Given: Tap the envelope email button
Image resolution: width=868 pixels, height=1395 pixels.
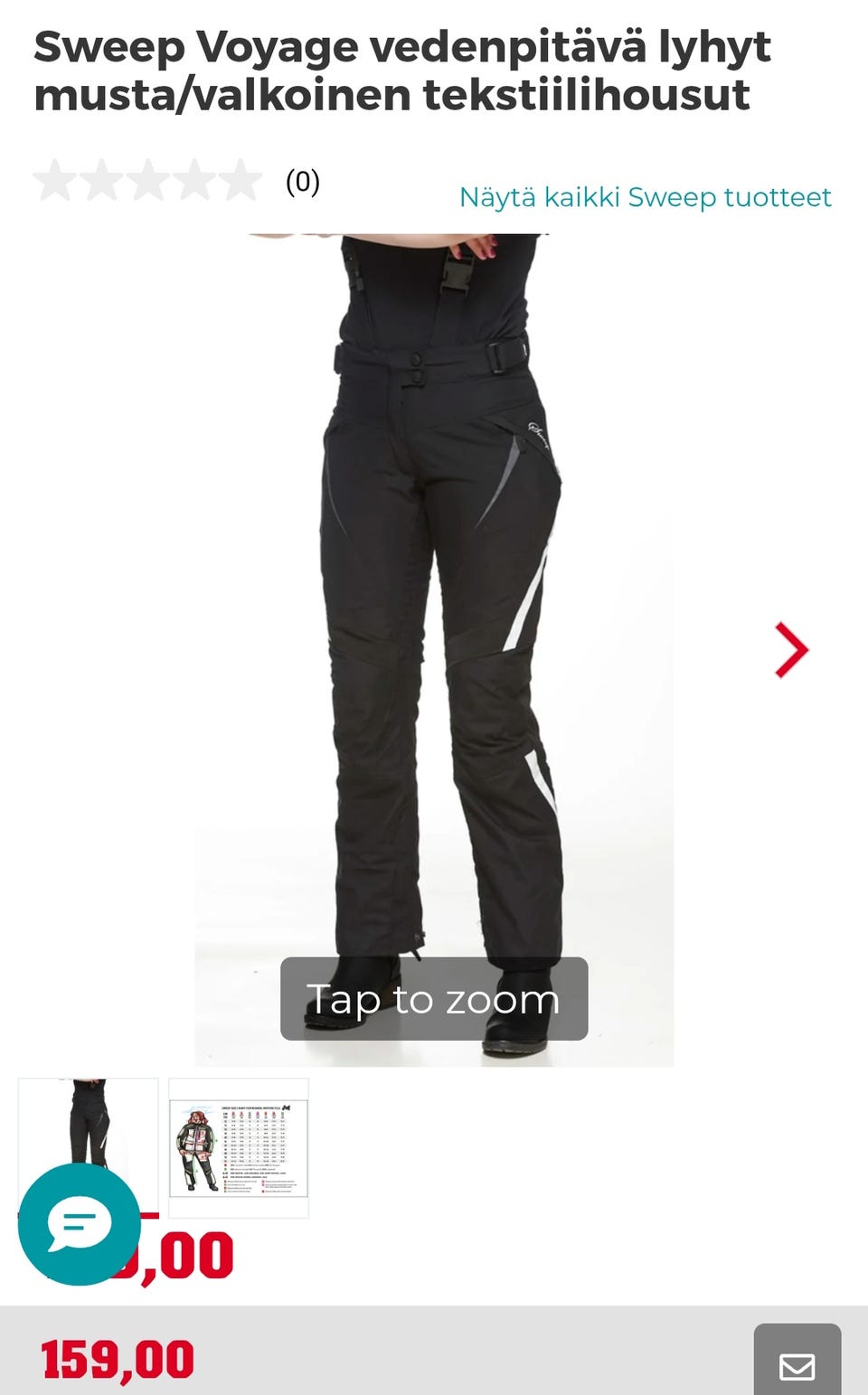Looking at the screenshot, I should pos(797,1364).
